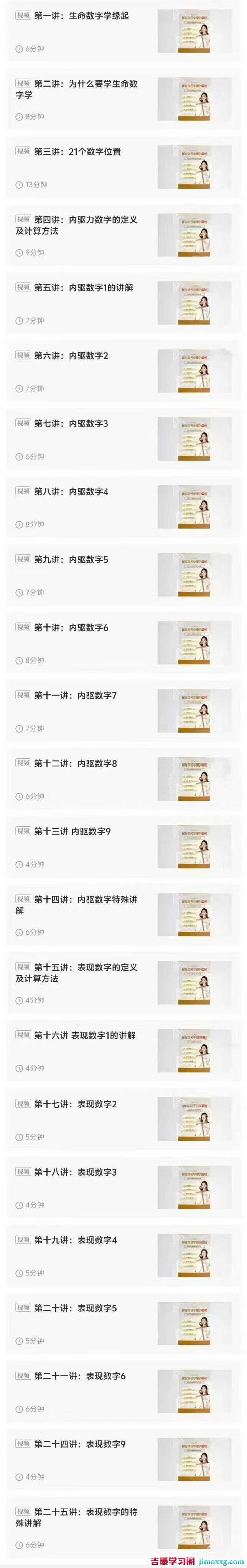247x1568 pixels.
Task: Open 第十八讲：表现数字3
Action: pos(76,1172)
